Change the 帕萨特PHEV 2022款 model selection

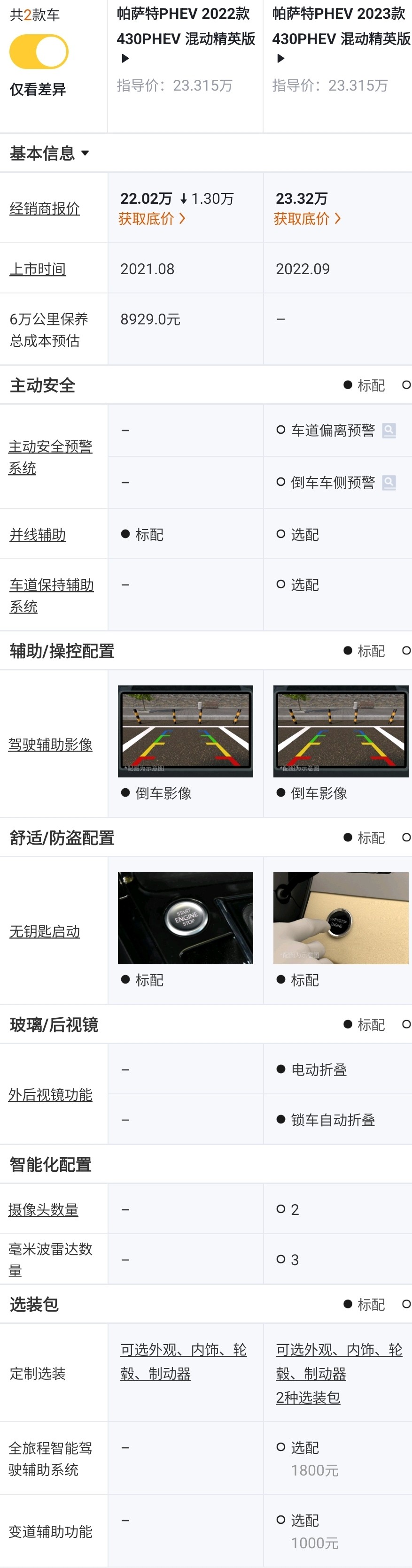125,58
